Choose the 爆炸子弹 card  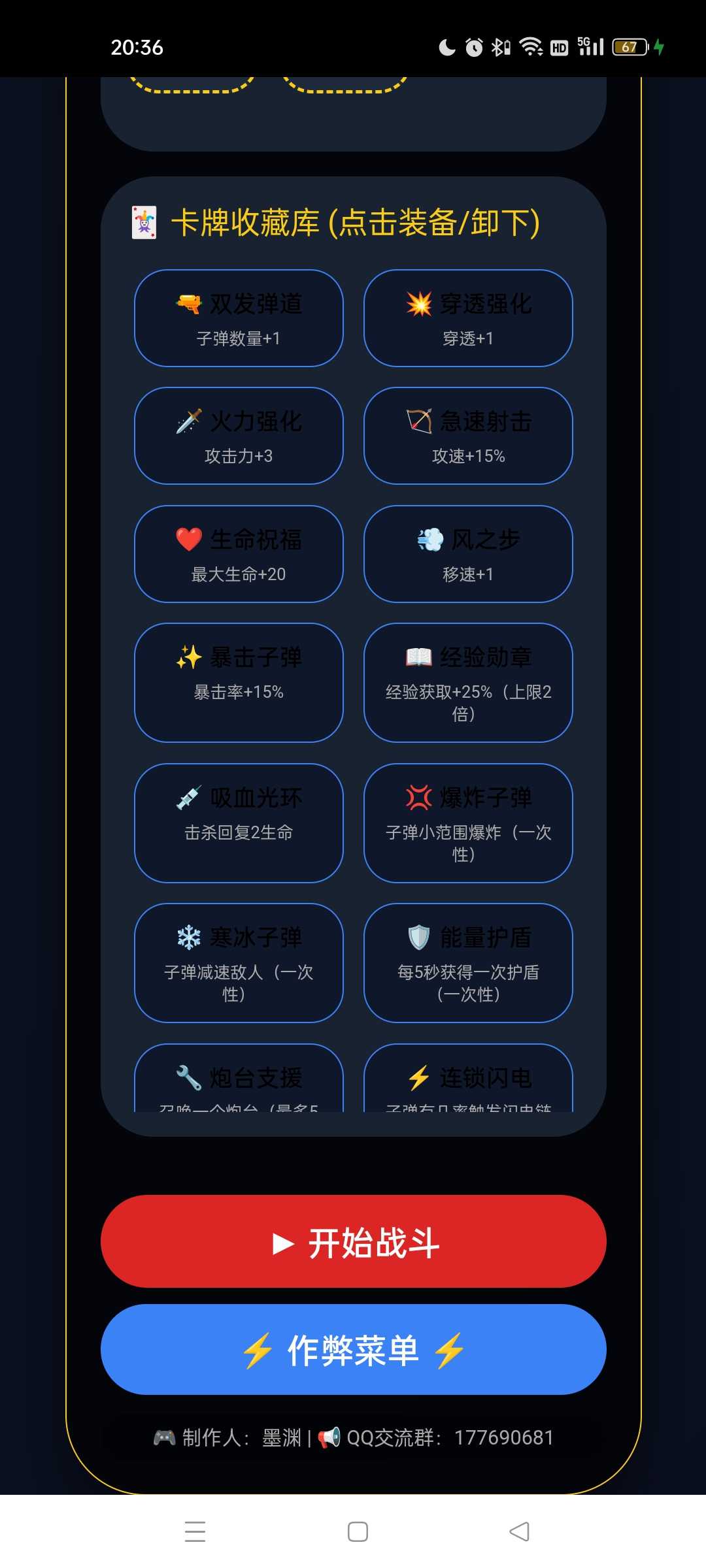[468, 823]
